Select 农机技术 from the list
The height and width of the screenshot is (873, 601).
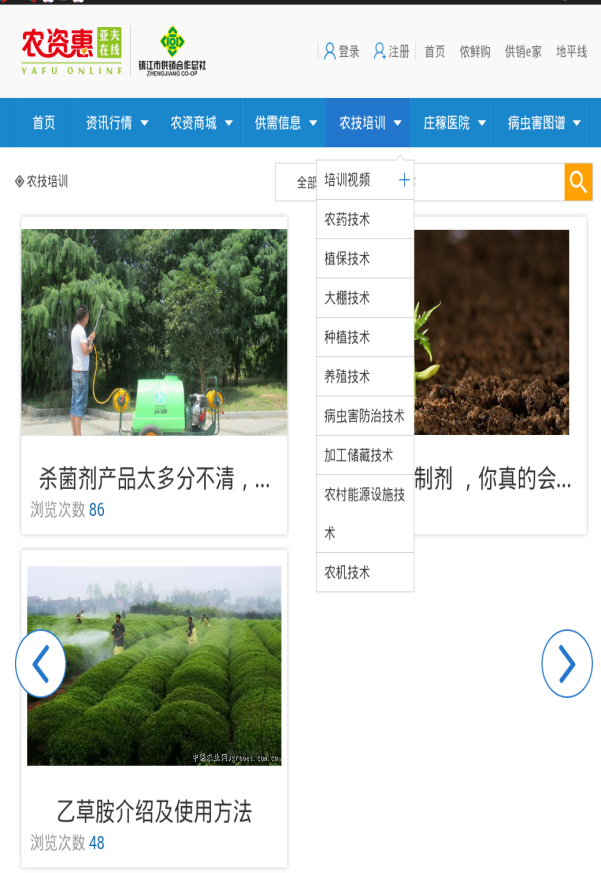348,572
